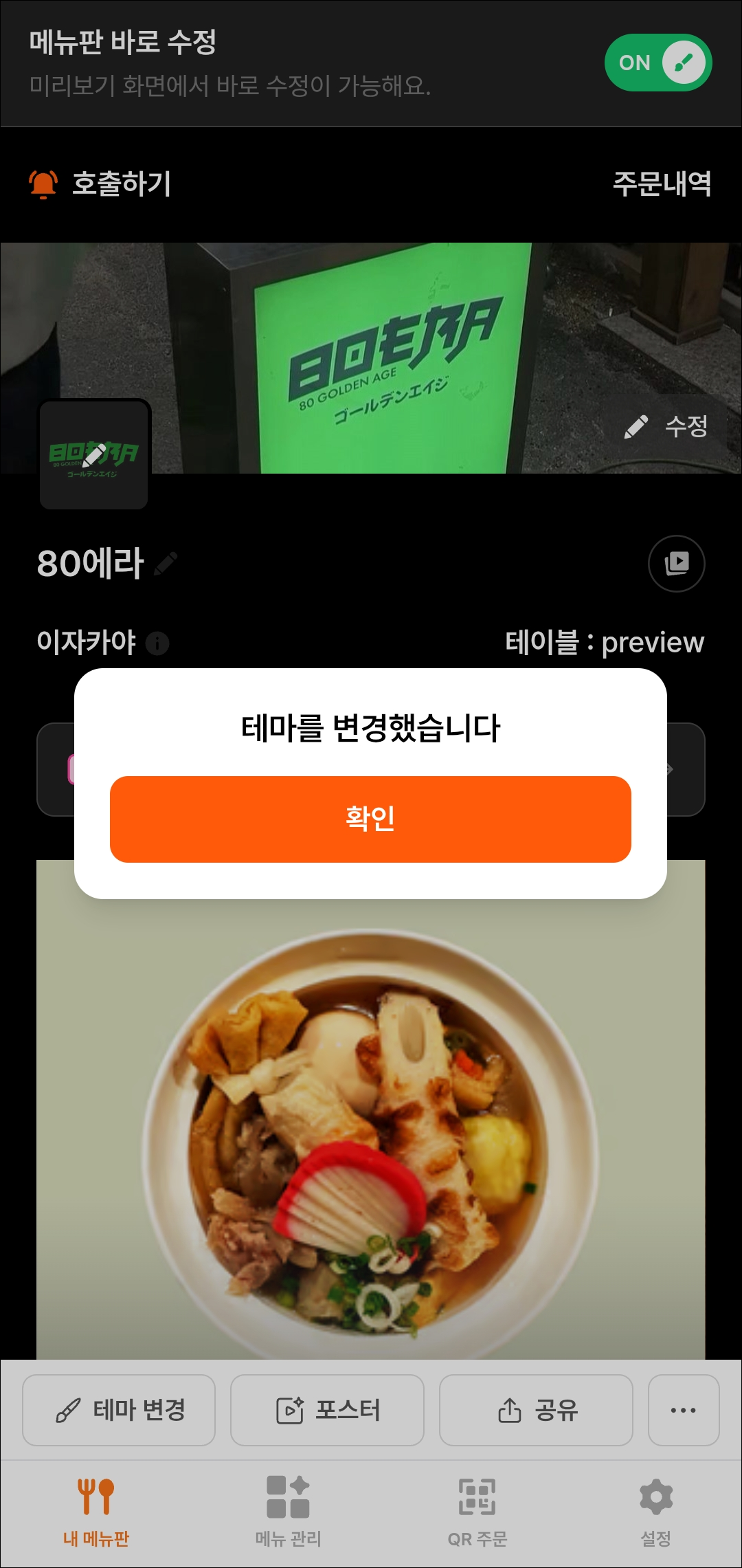Edit the store logo image

pos(94,454)
